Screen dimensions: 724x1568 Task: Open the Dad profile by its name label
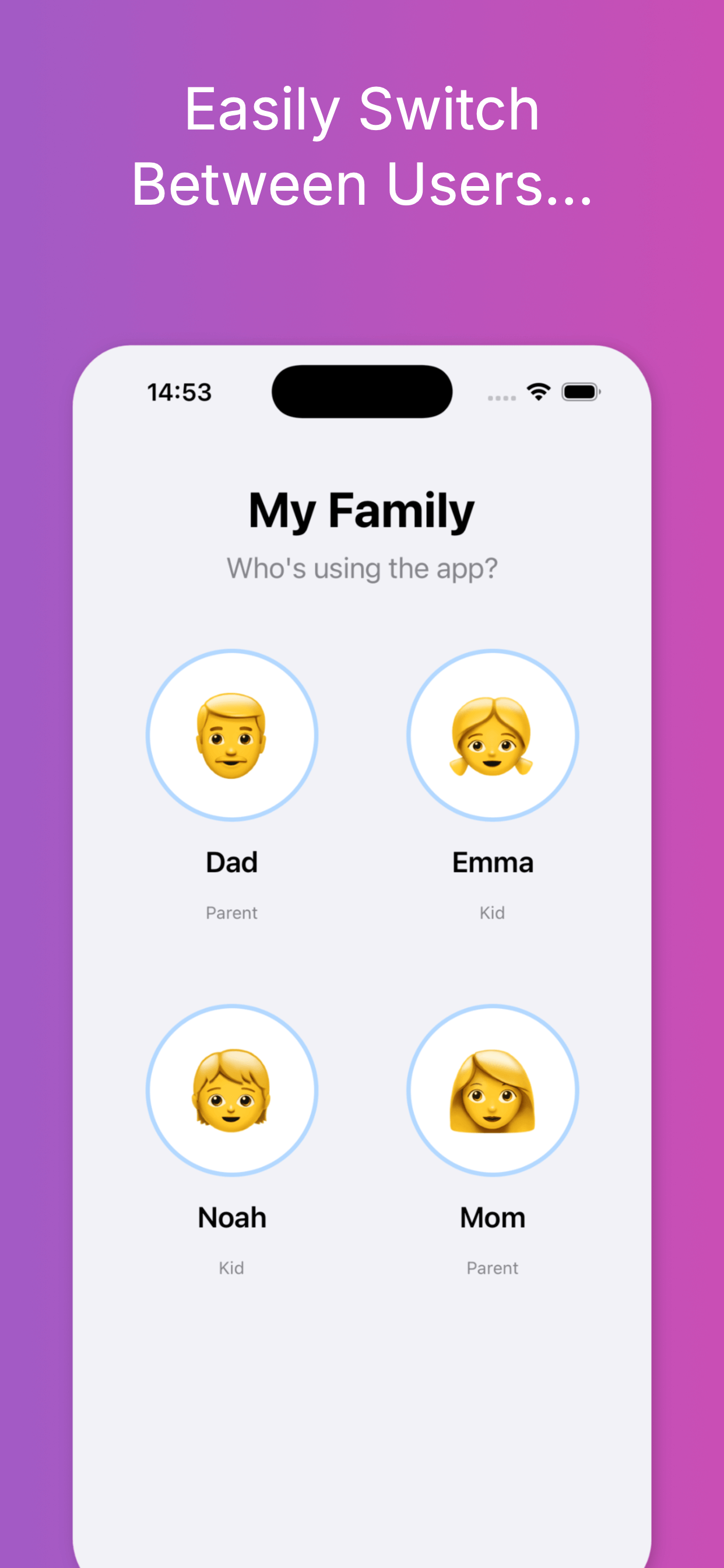pos(231,862)
